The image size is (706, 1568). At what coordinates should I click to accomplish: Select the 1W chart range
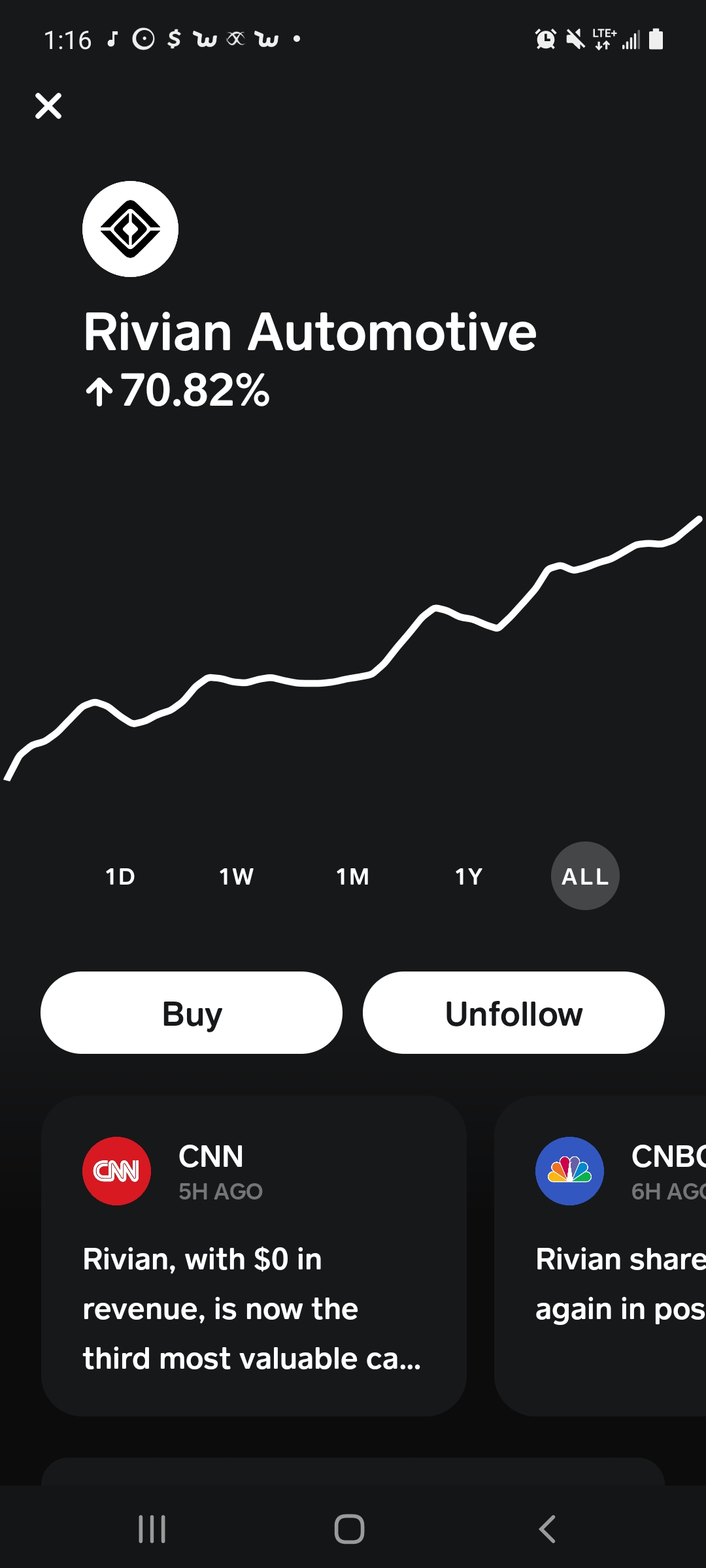click(x=236, y=876)
